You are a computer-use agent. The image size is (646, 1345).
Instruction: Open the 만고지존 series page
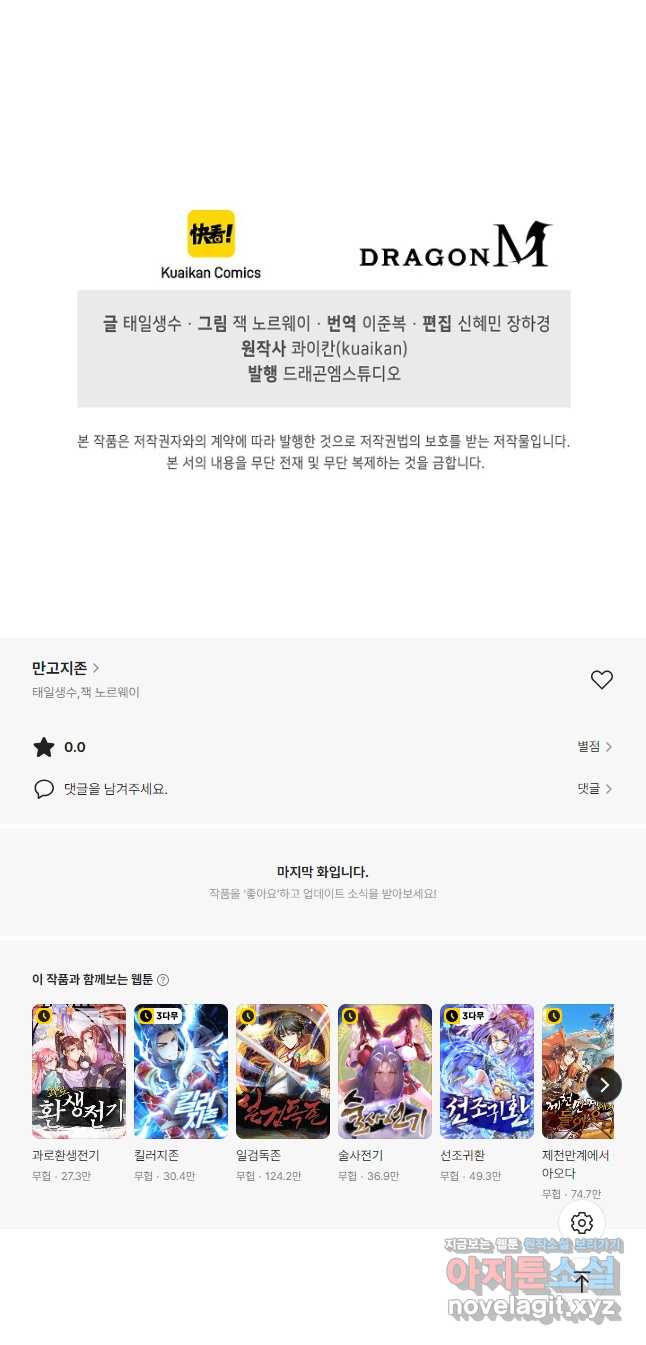pos(66,668)
